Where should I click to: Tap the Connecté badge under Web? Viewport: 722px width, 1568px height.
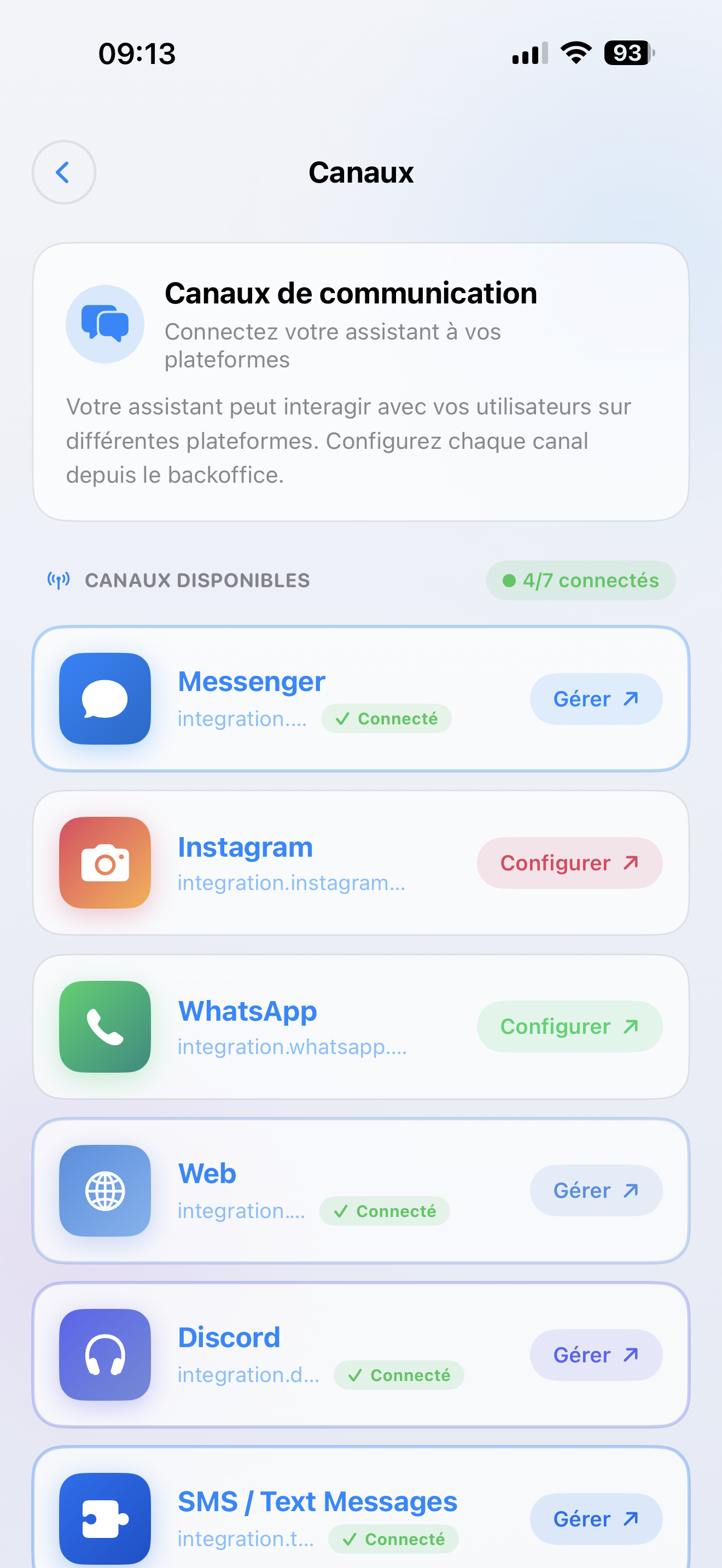pos(383,1210)
